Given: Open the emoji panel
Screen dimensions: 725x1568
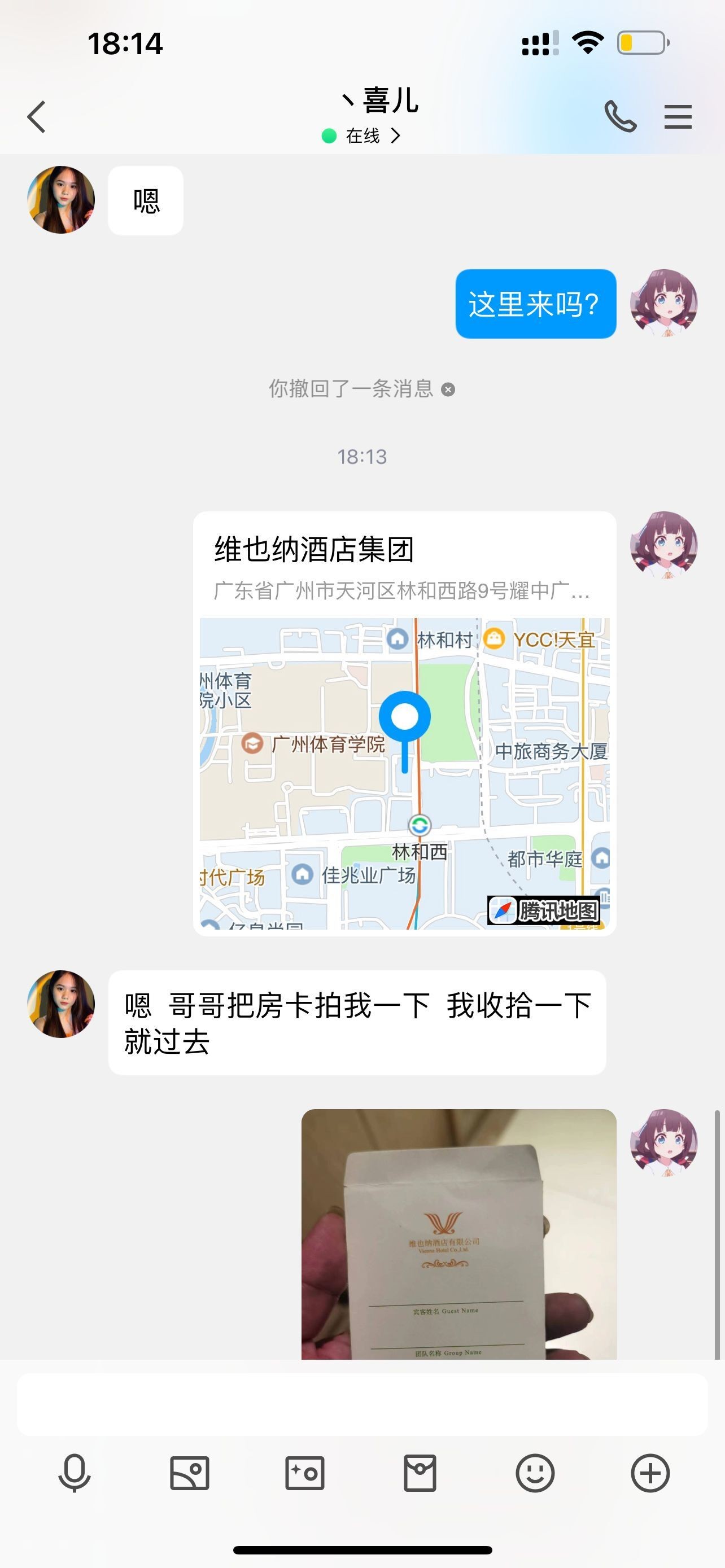Looking at the screenshot, I should [x=535, y=1473].
